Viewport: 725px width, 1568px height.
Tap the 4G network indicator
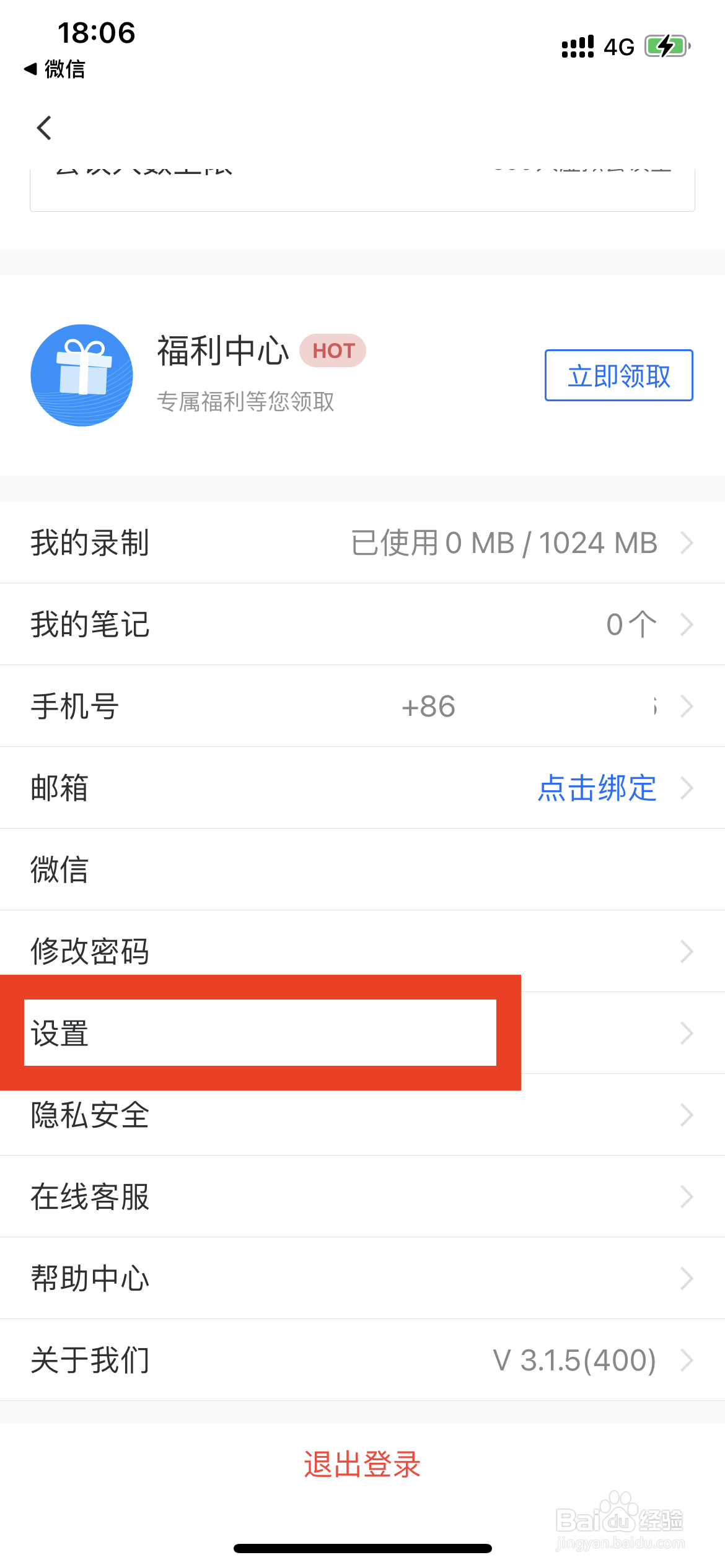point(618,45)
